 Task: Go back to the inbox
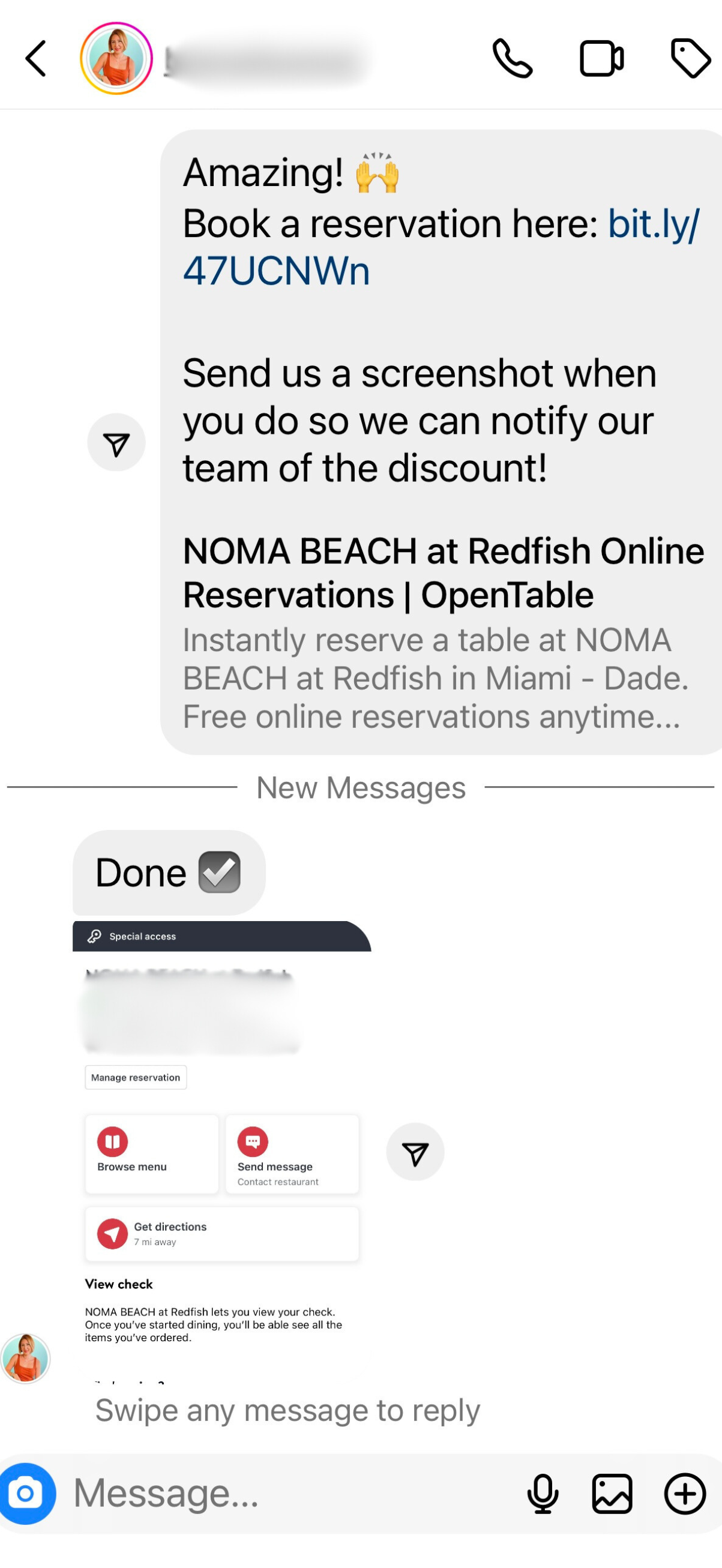click(36, 58)
